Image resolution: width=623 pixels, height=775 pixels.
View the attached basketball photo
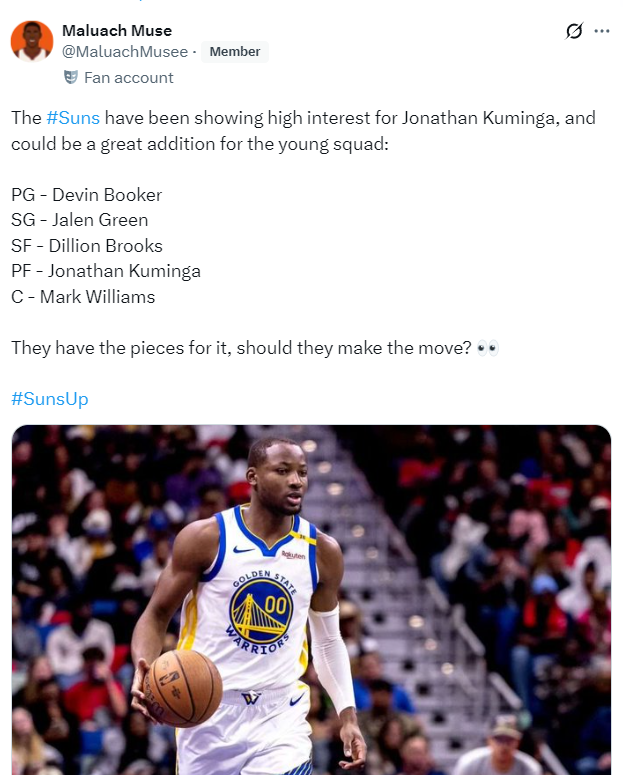click(311, 600)
